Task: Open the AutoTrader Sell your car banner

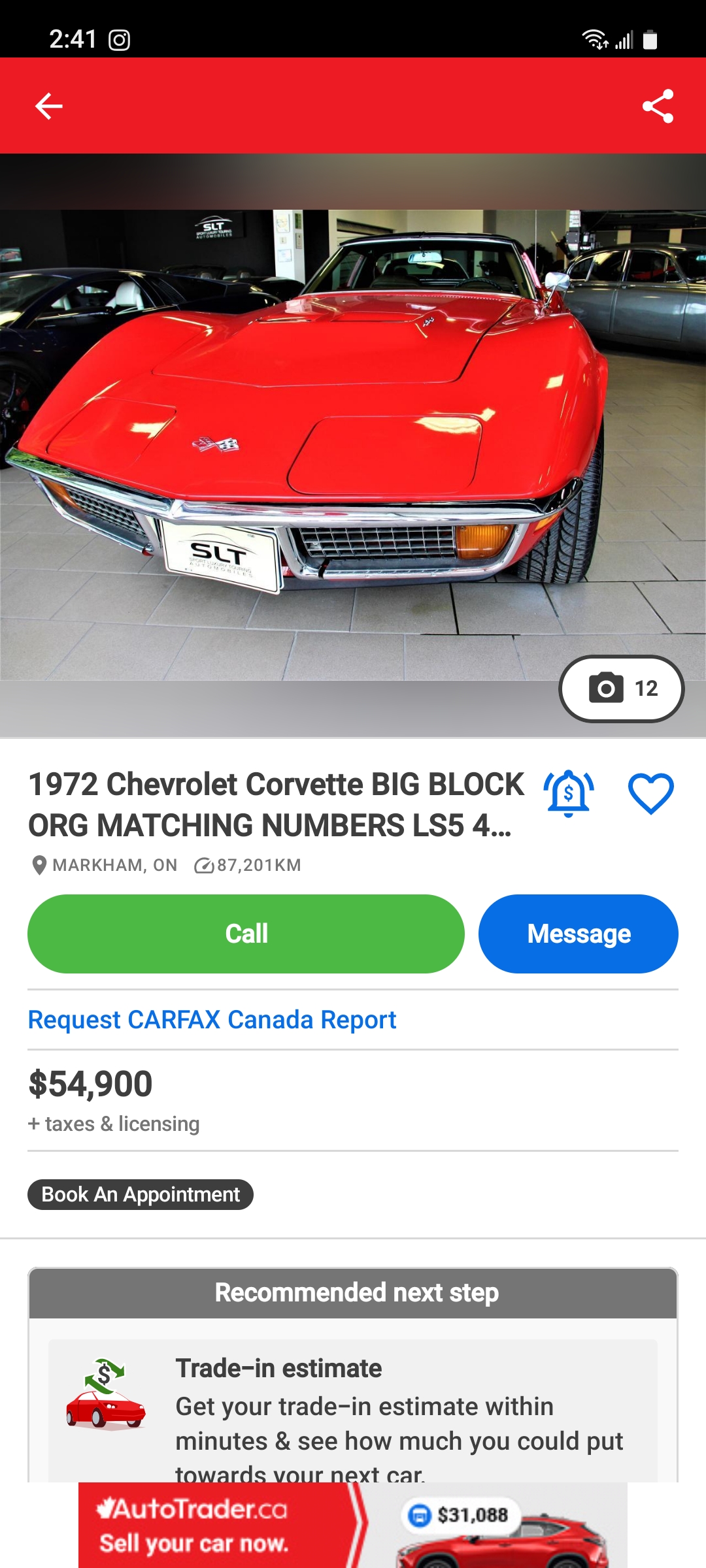Action: click(x=353, y=1525)
